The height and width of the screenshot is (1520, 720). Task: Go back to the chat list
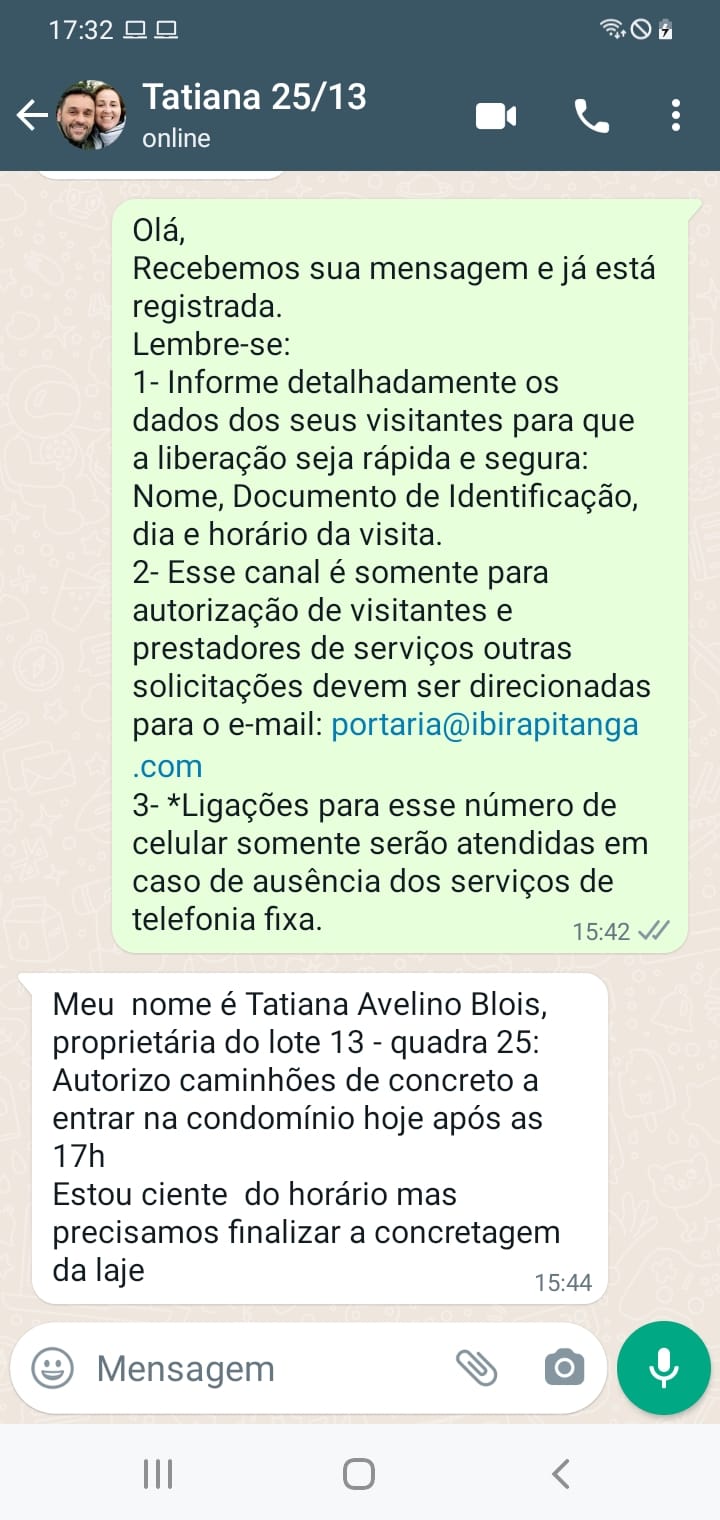(32, 116)
